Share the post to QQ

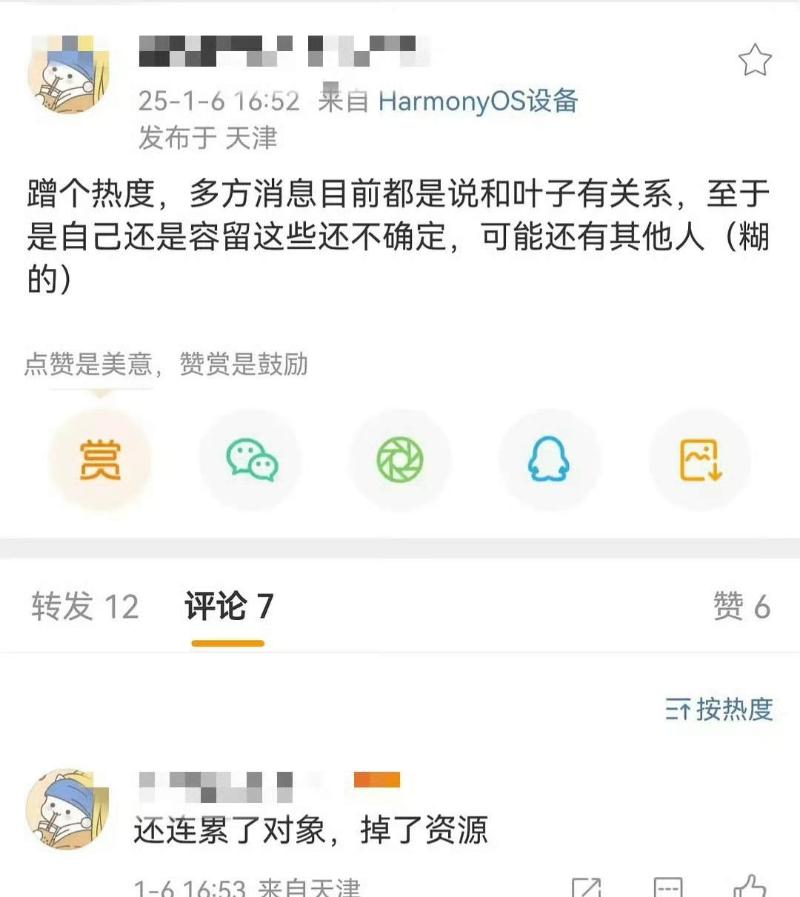click(549, 460)
